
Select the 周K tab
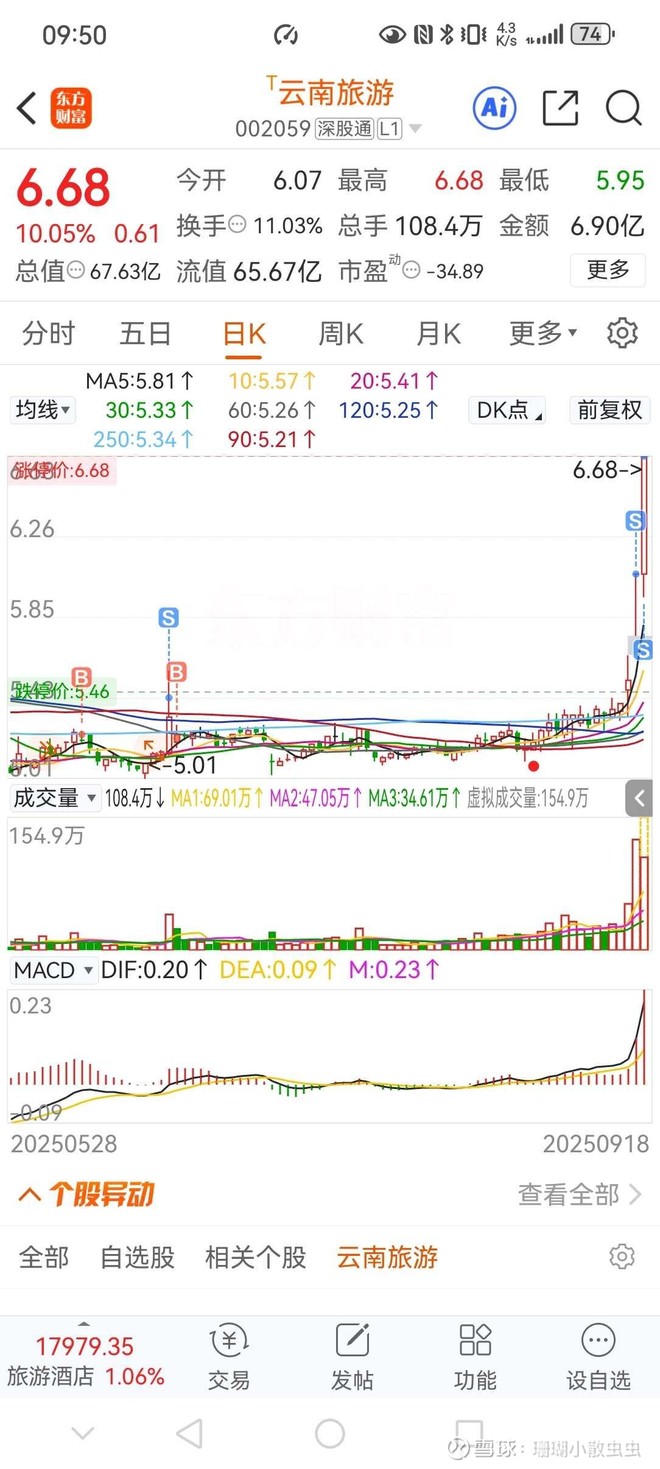click(340, 334)
